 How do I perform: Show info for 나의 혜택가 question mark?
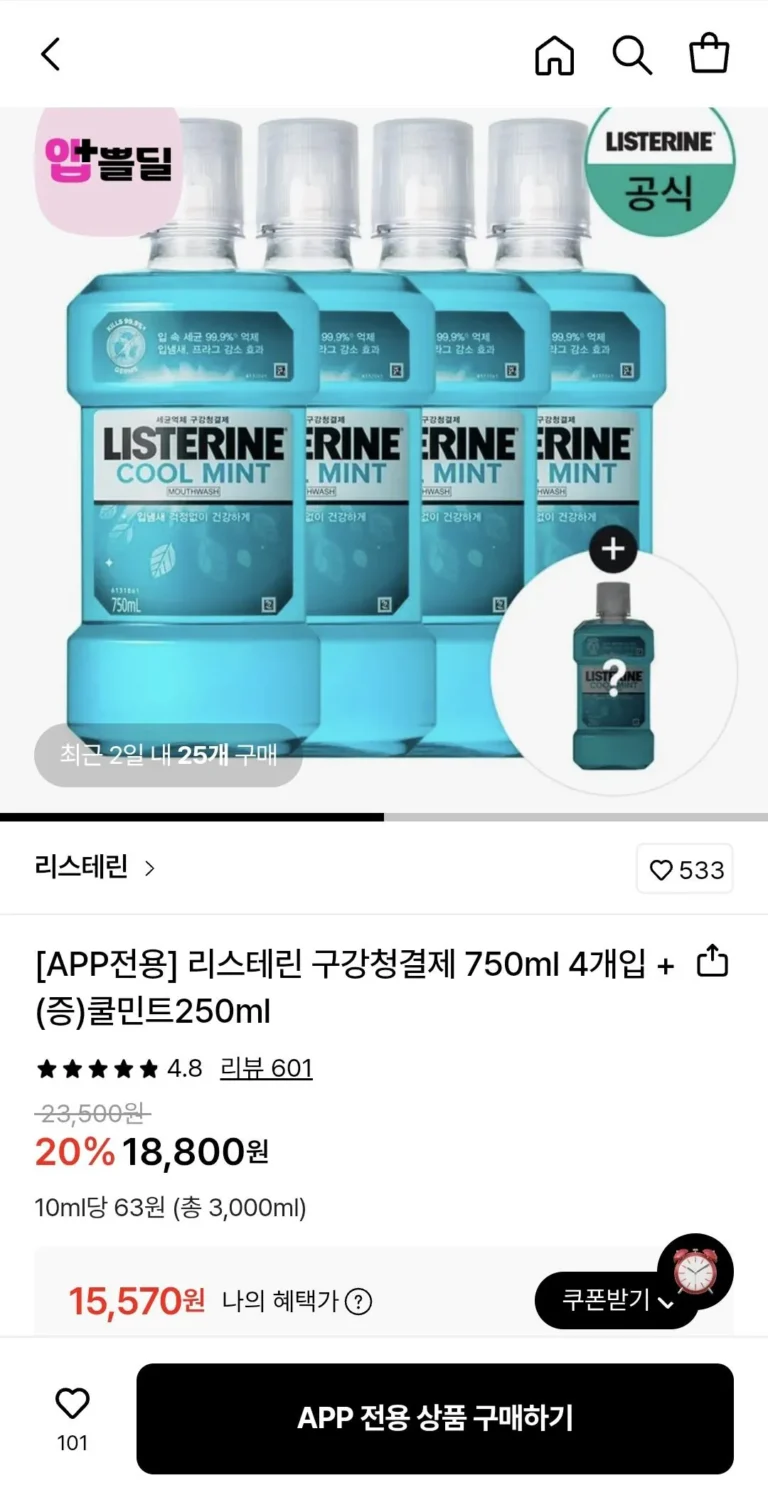[358, 1301]
